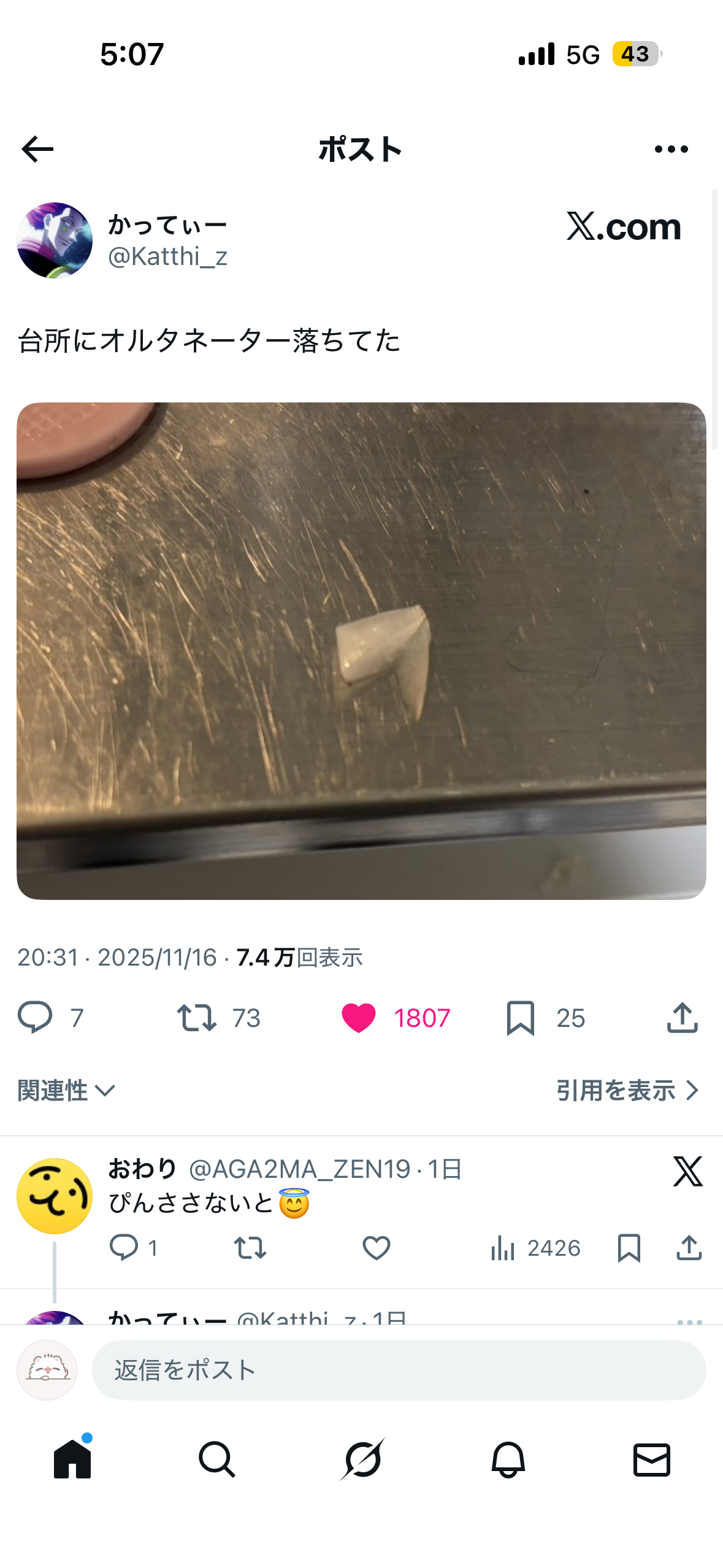Reply to the main post

[35, 1017]
